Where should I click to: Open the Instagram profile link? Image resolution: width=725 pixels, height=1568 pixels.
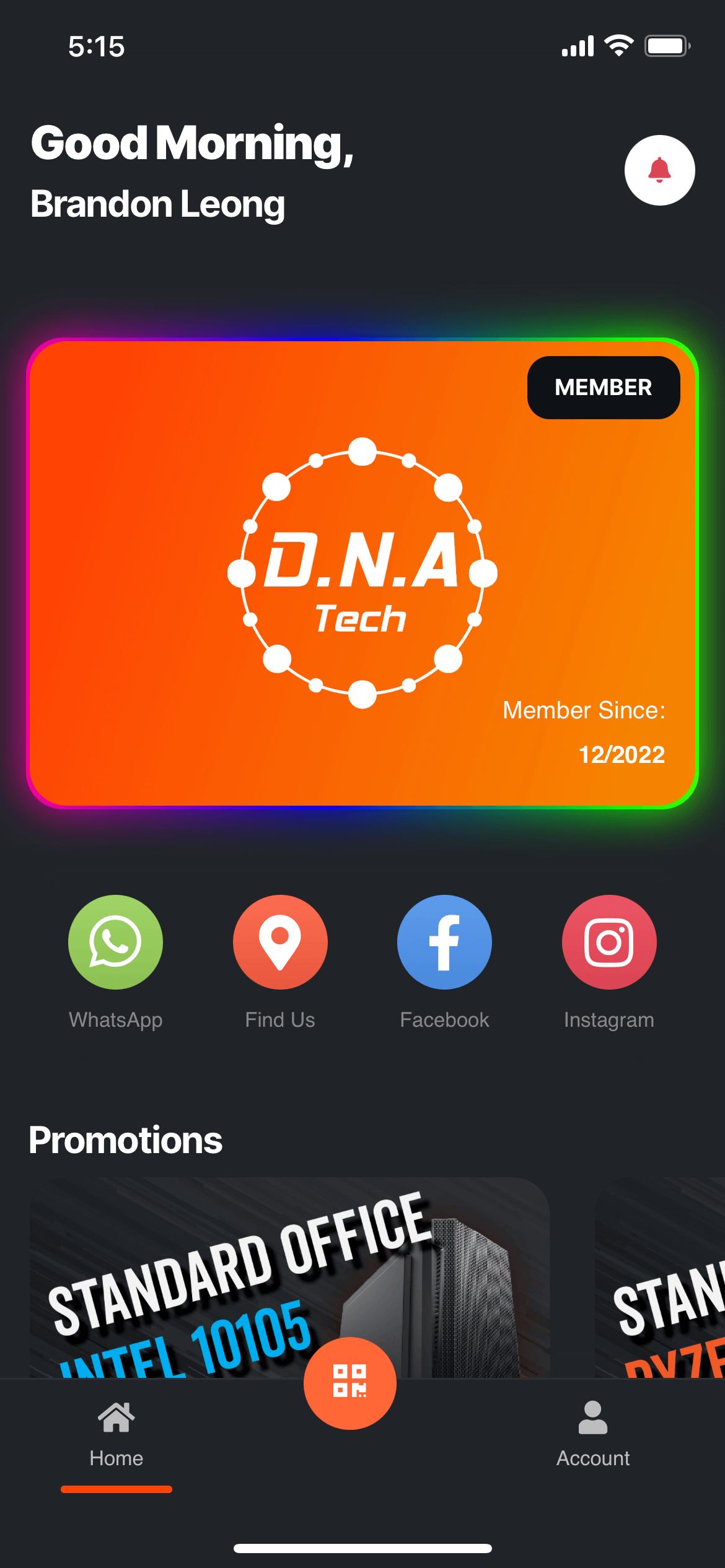(x=609, y=942)
